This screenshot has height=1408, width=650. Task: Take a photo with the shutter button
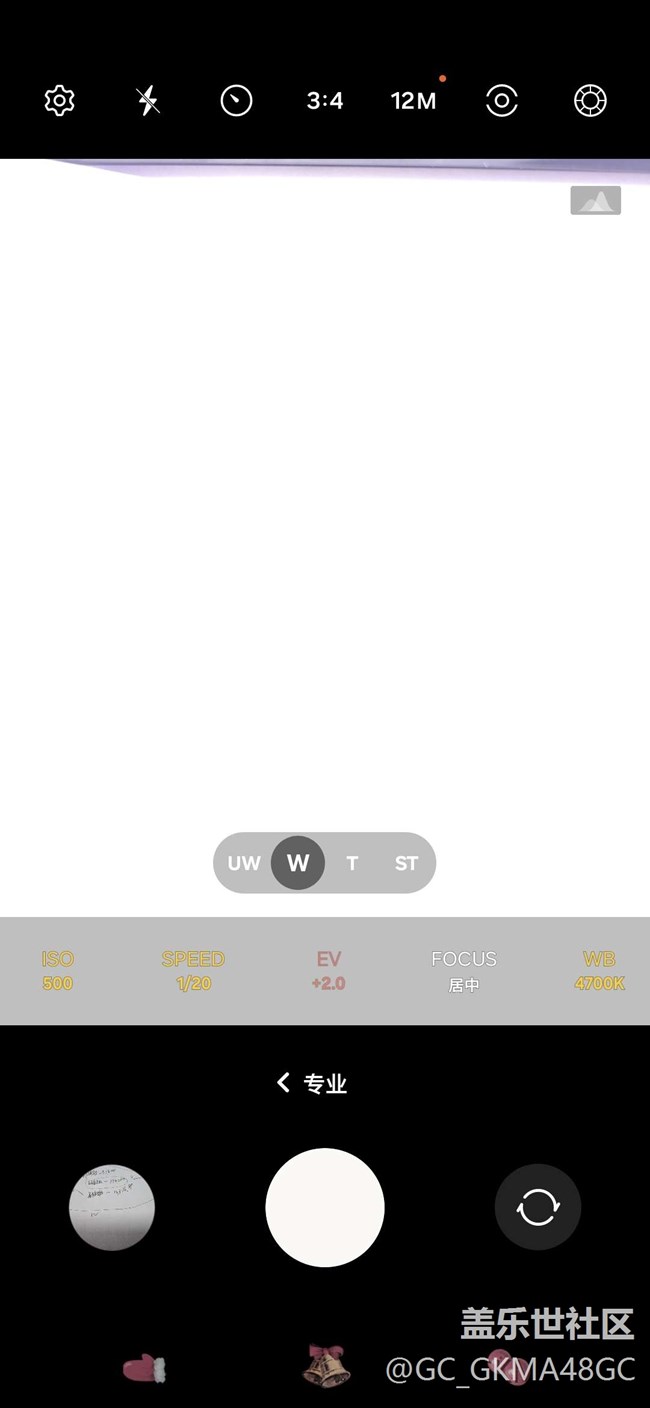[x=325, y=1208]
